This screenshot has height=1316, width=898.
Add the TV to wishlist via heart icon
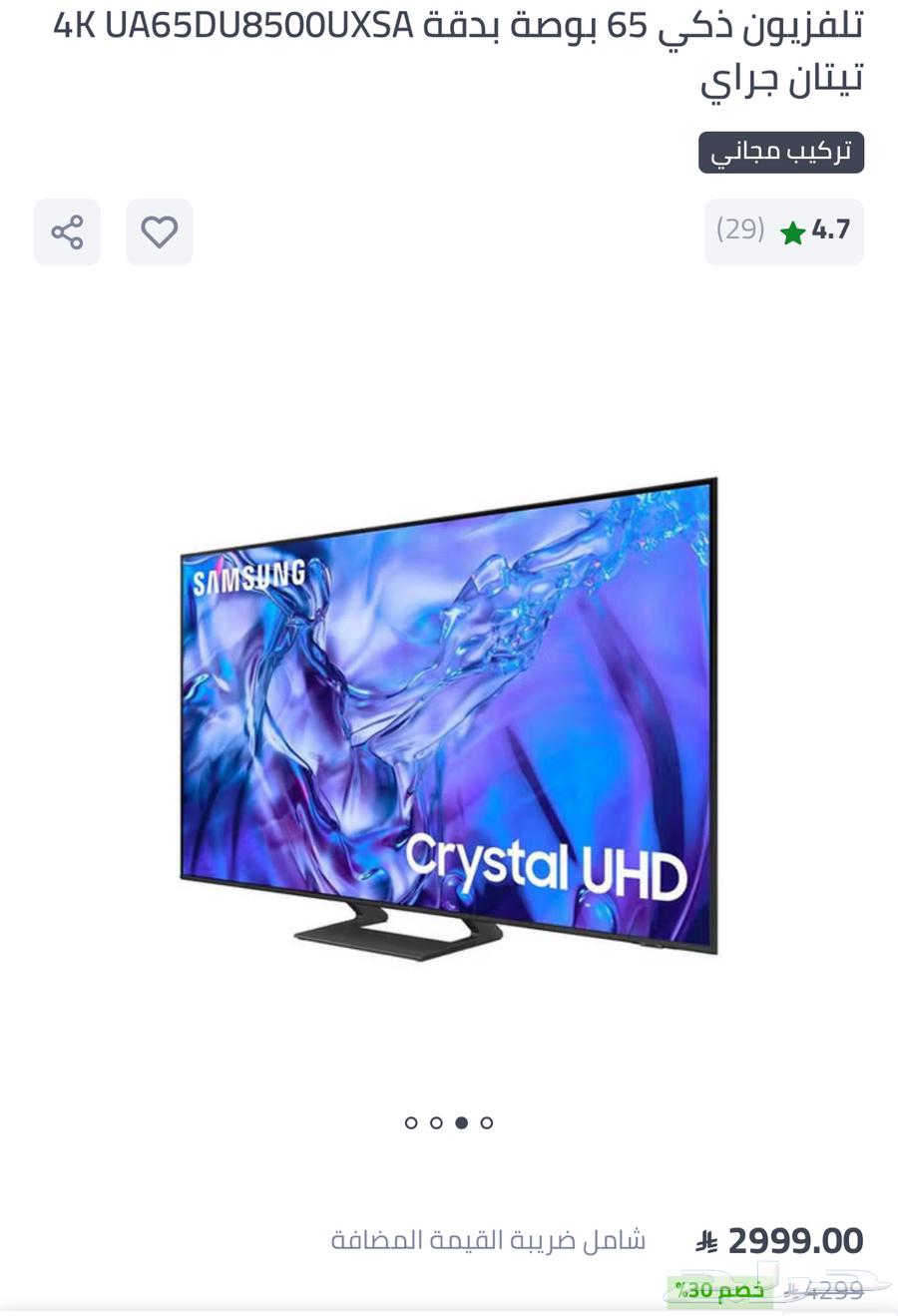[x=159, y=231]
